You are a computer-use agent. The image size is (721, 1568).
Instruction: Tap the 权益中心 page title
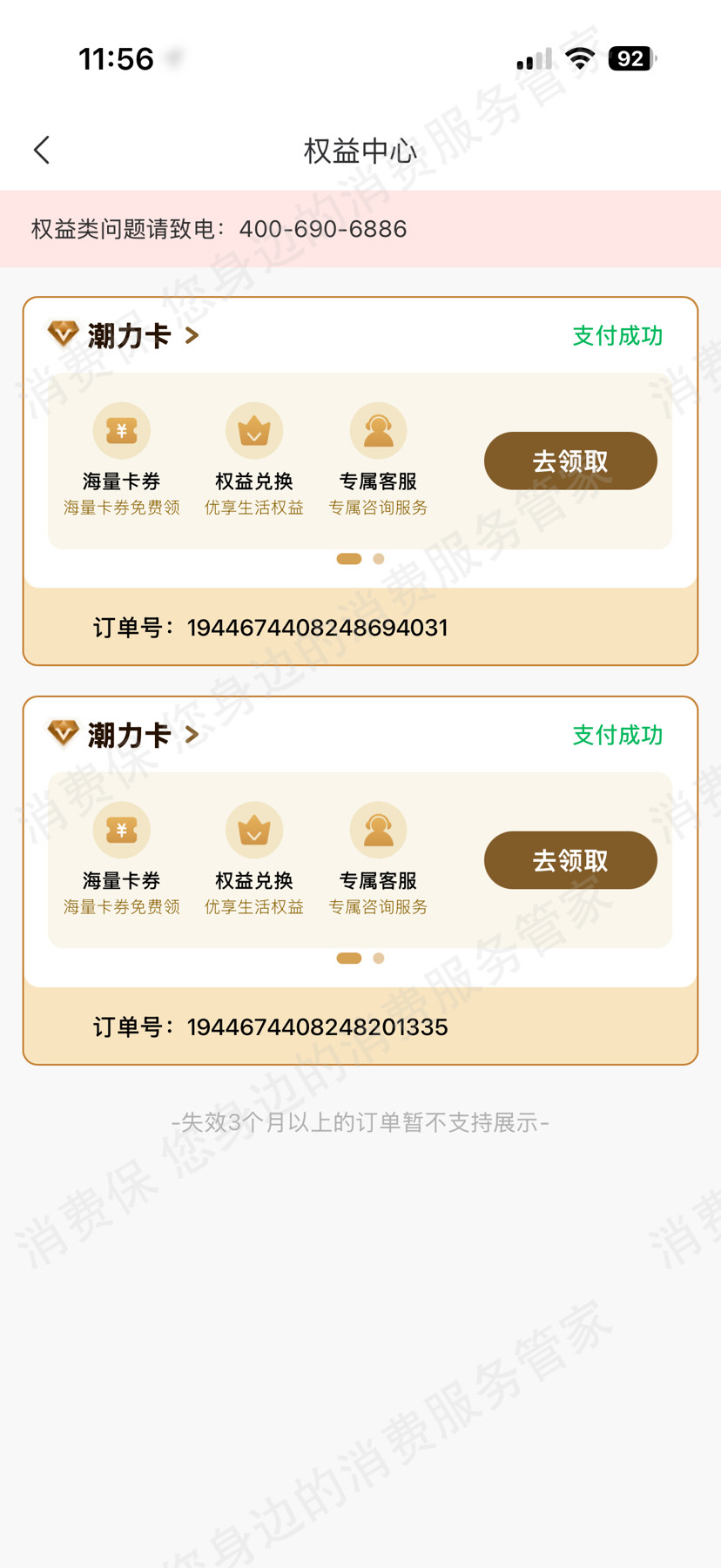coord(360,150)
